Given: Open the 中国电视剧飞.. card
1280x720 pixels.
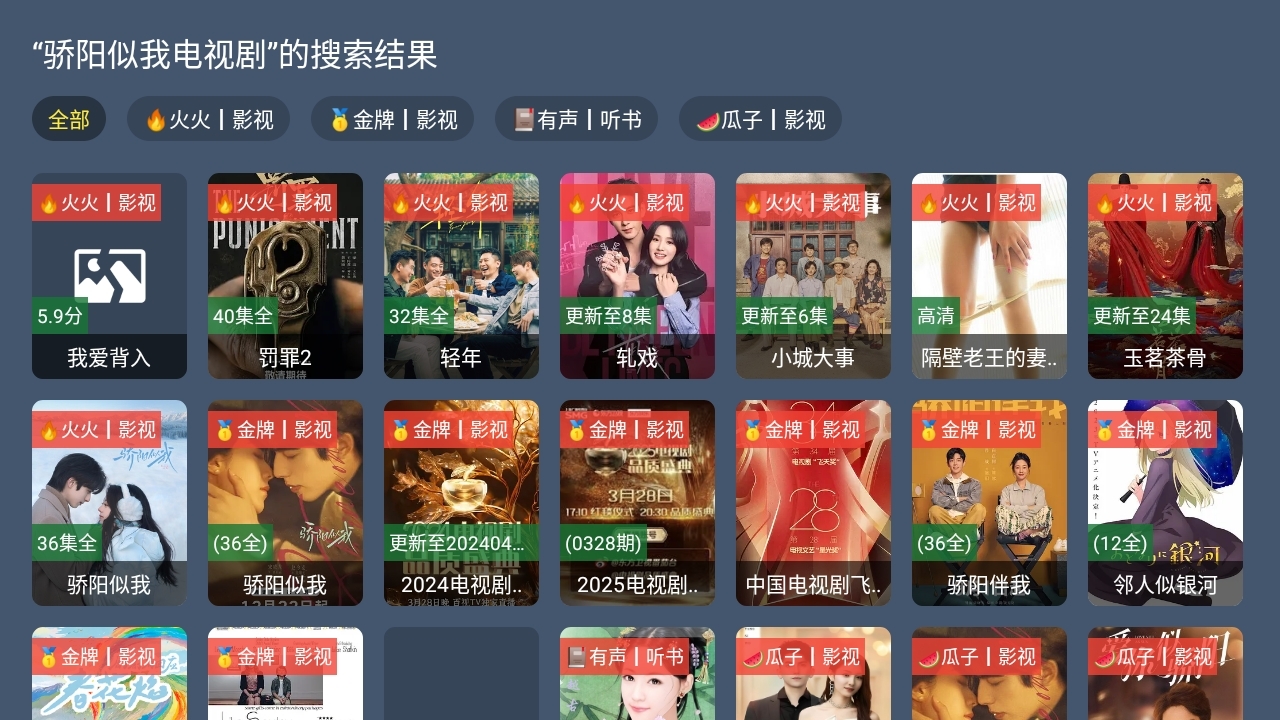Looking at the screenshot, I should [x=813, y=503].
